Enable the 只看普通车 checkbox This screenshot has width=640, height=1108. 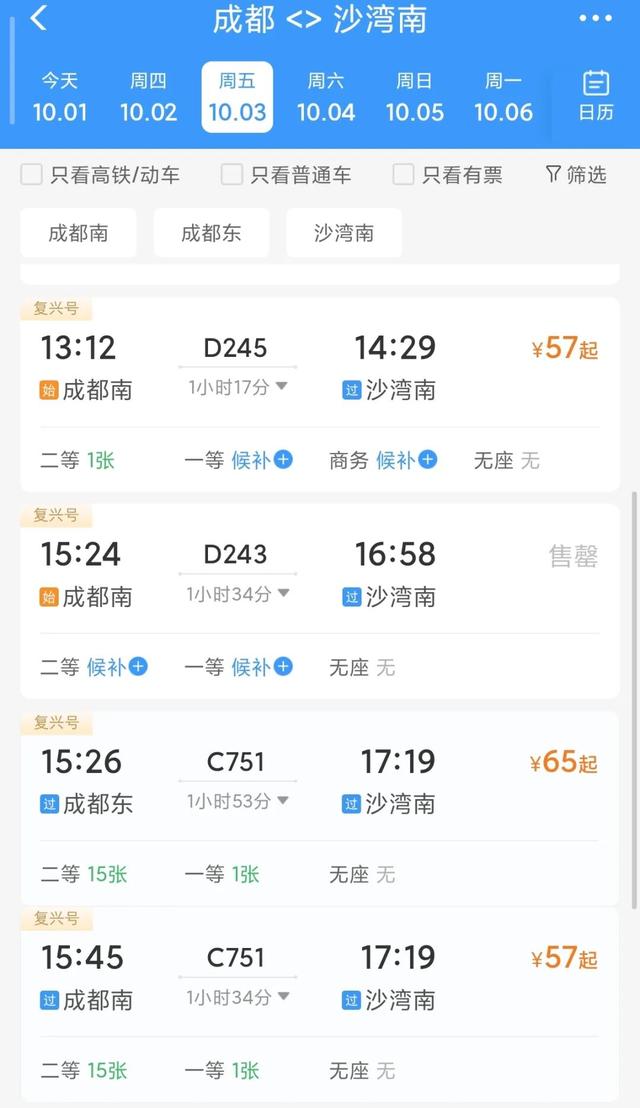(x=232, y=175)
